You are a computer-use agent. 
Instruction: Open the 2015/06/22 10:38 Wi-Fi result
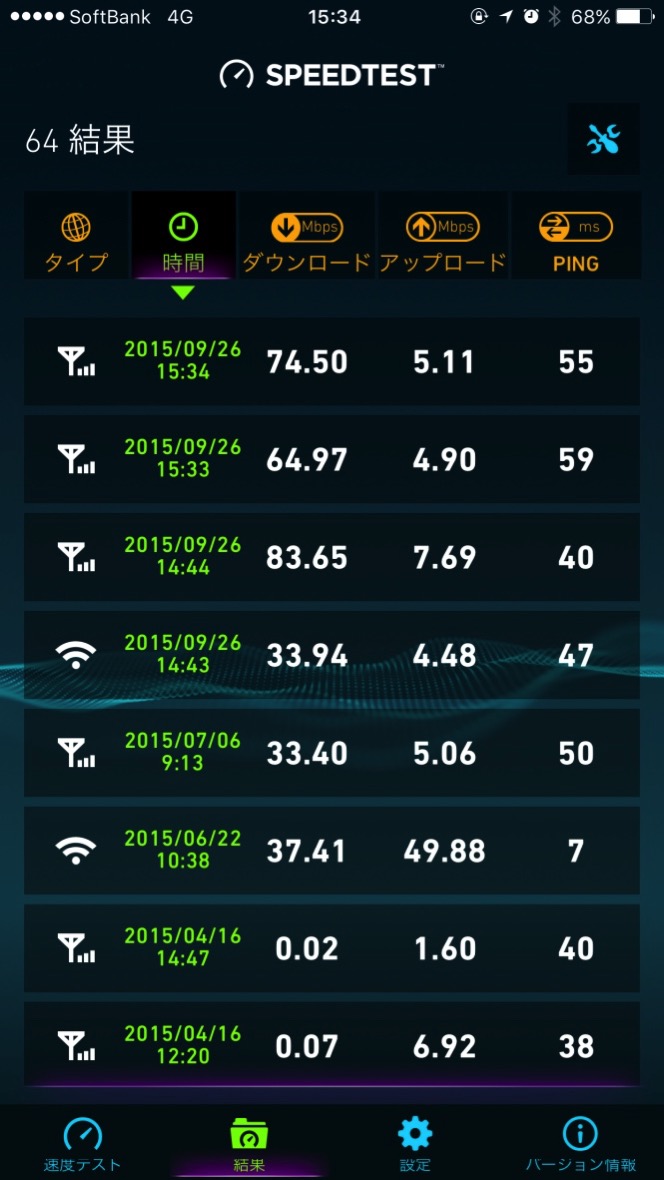coord(332,850)
